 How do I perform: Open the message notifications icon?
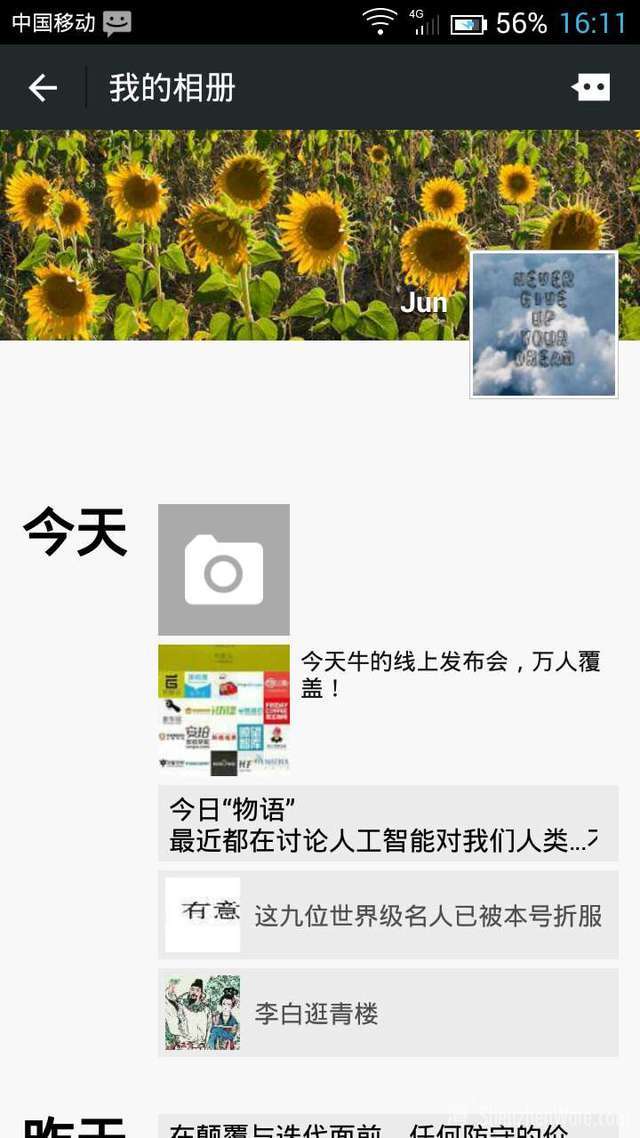tap(590, 88)
